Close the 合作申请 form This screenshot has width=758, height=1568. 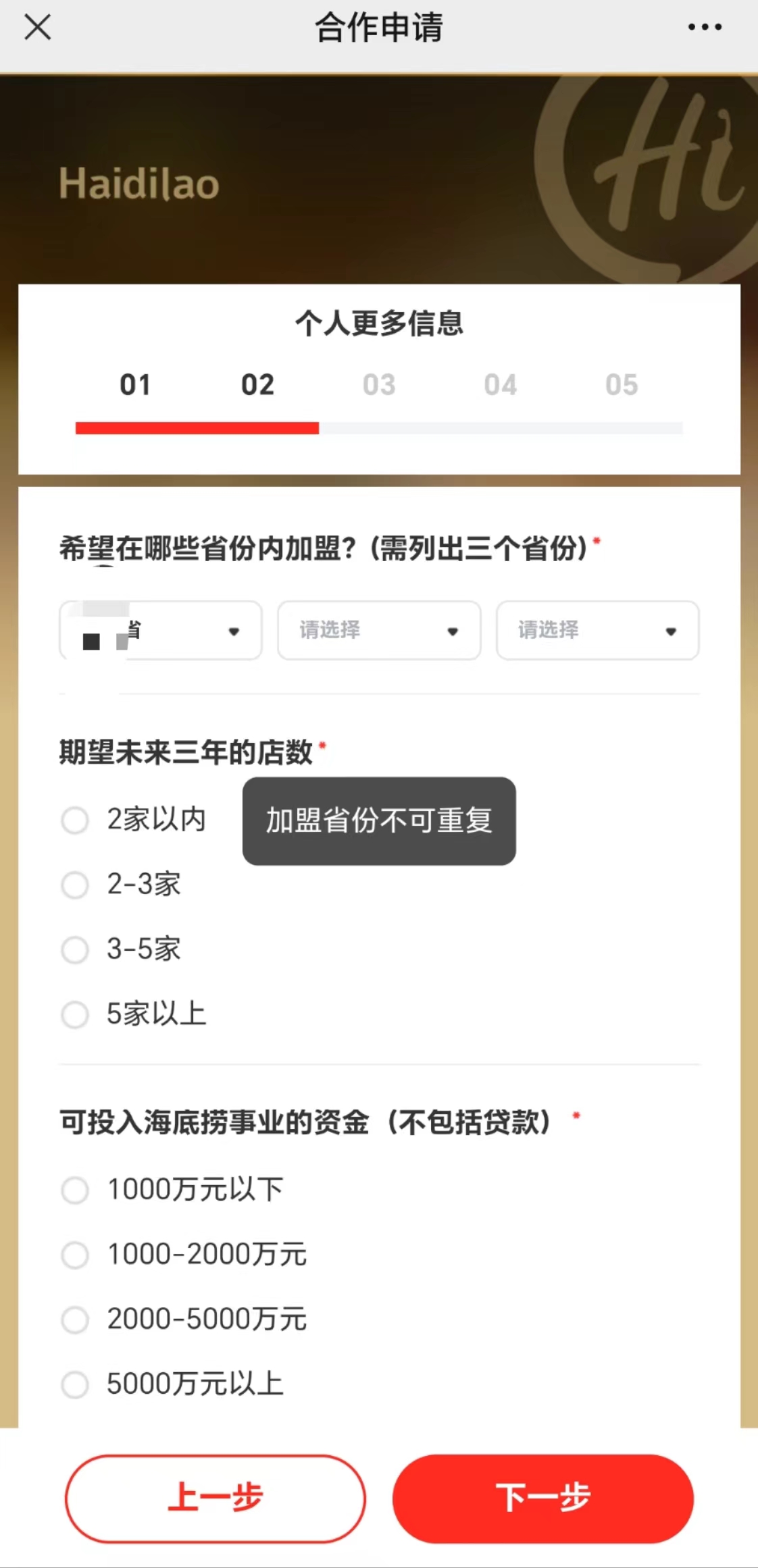(x=38, y=28)
